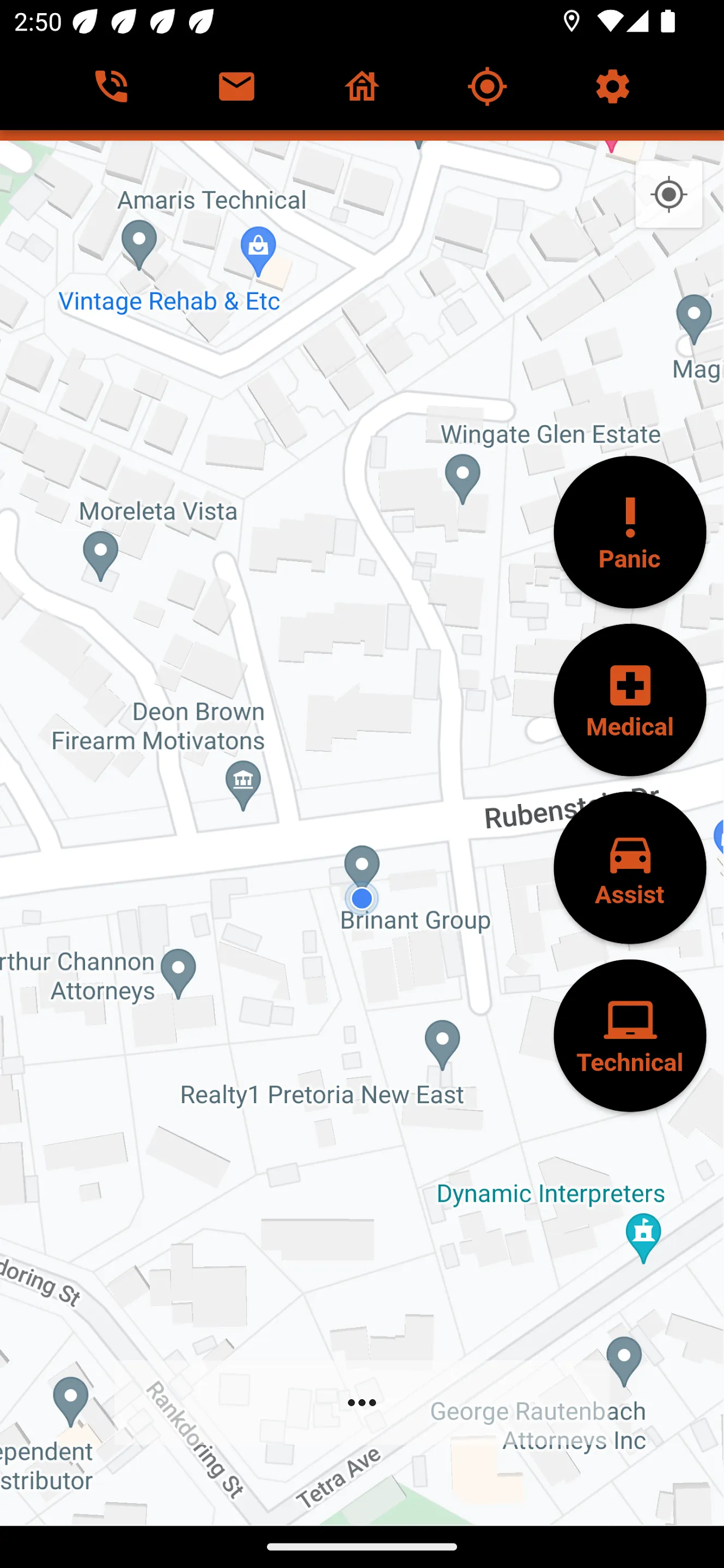
Task: Open the phone call icon
Action: tap(112, 87)
